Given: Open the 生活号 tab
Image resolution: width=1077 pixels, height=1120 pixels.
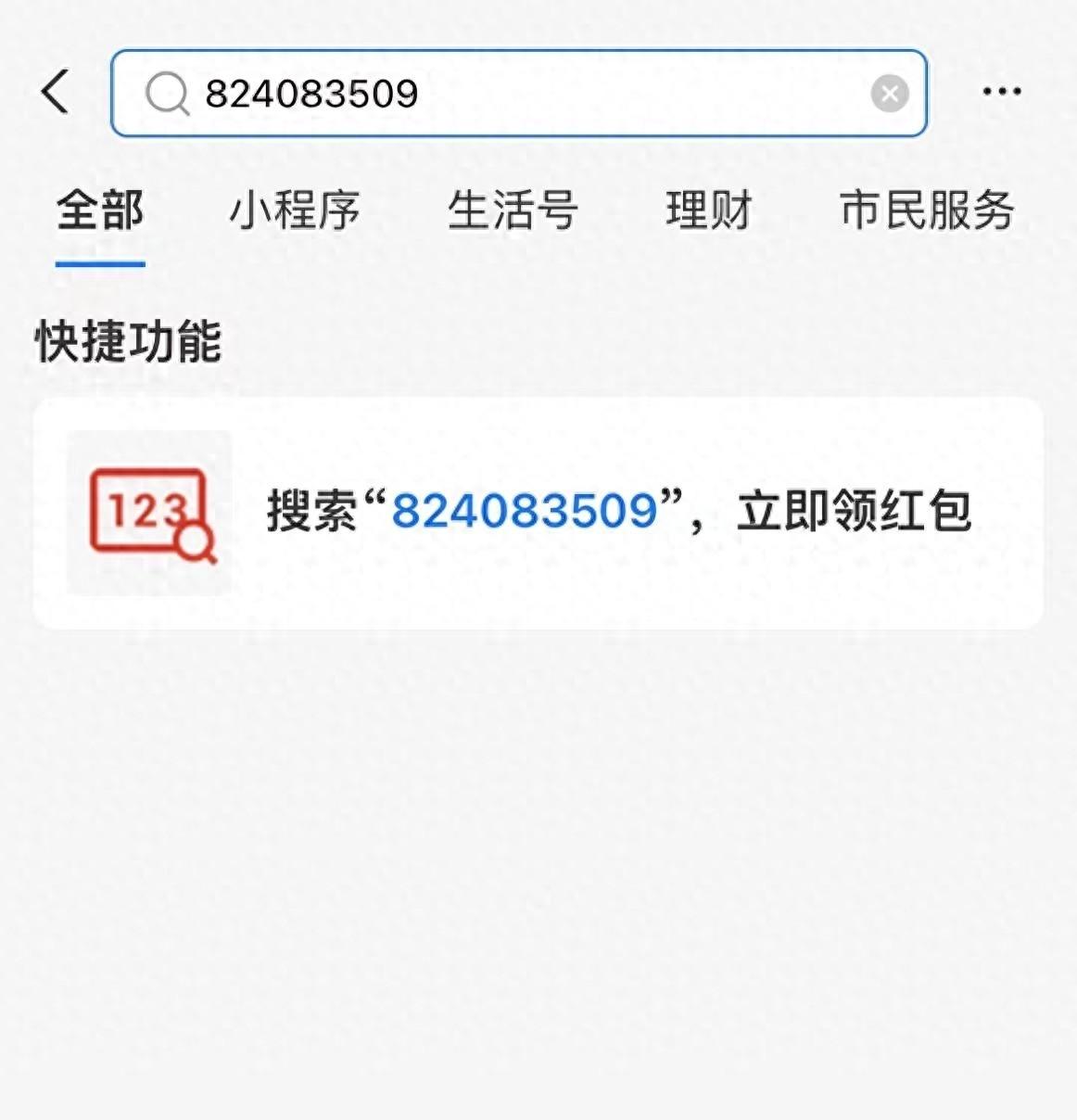Looking at the screenshot, I should click(513, 211).
